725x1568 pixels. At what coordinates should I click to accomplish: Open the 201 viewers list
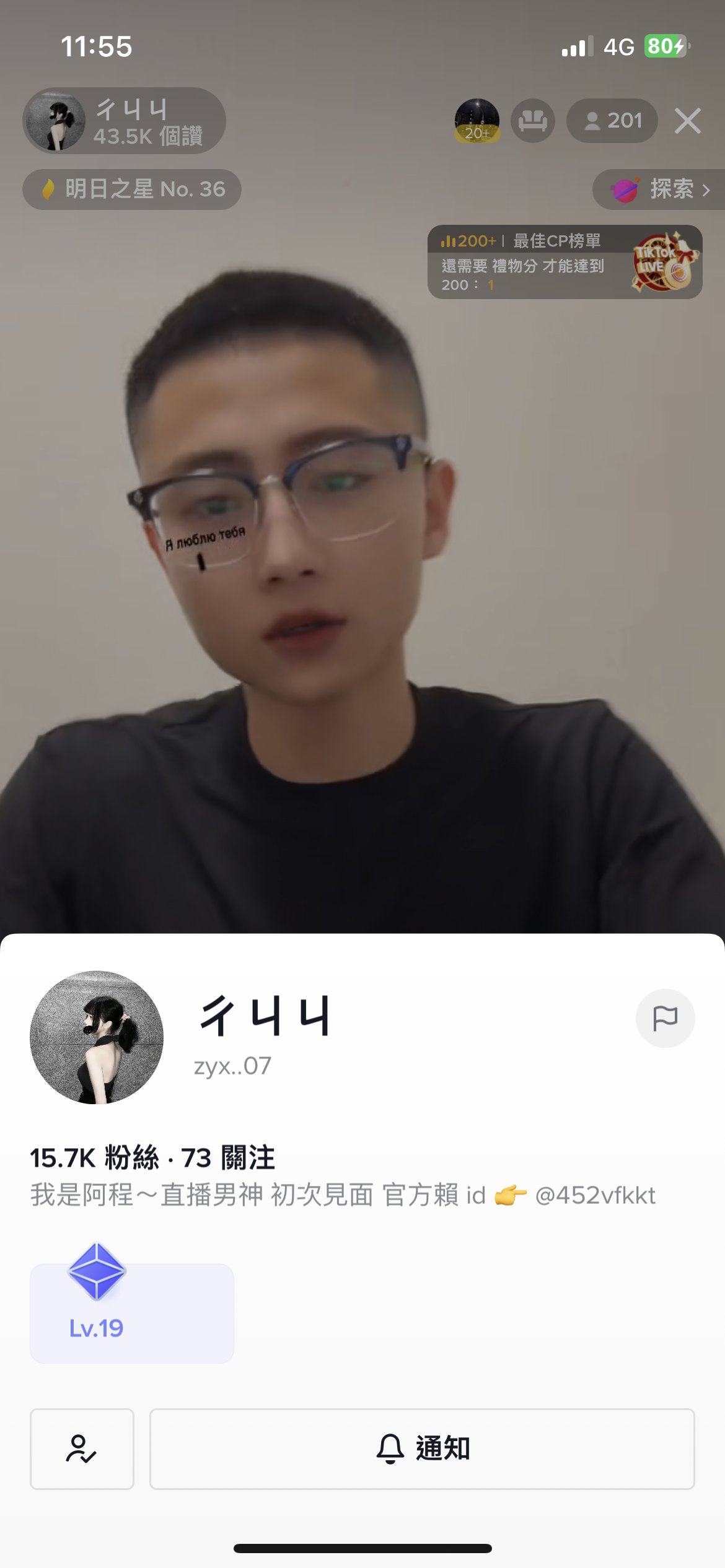(612, 121)
